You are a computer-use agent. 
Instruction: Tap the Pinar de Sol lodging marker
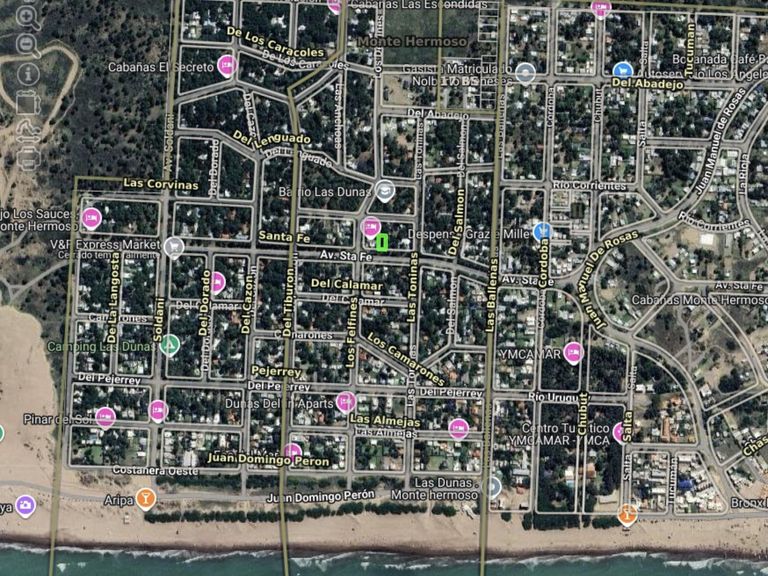click(x=105, y=417)
